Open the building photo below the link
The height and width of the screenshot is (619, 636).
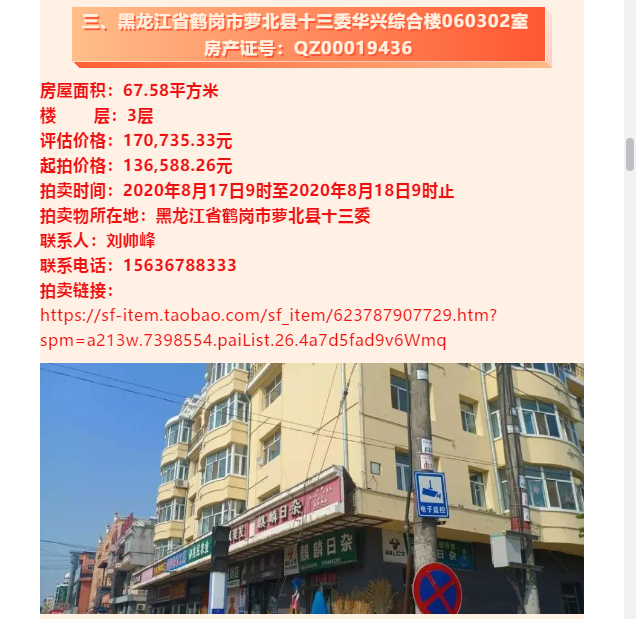[311, 488]
